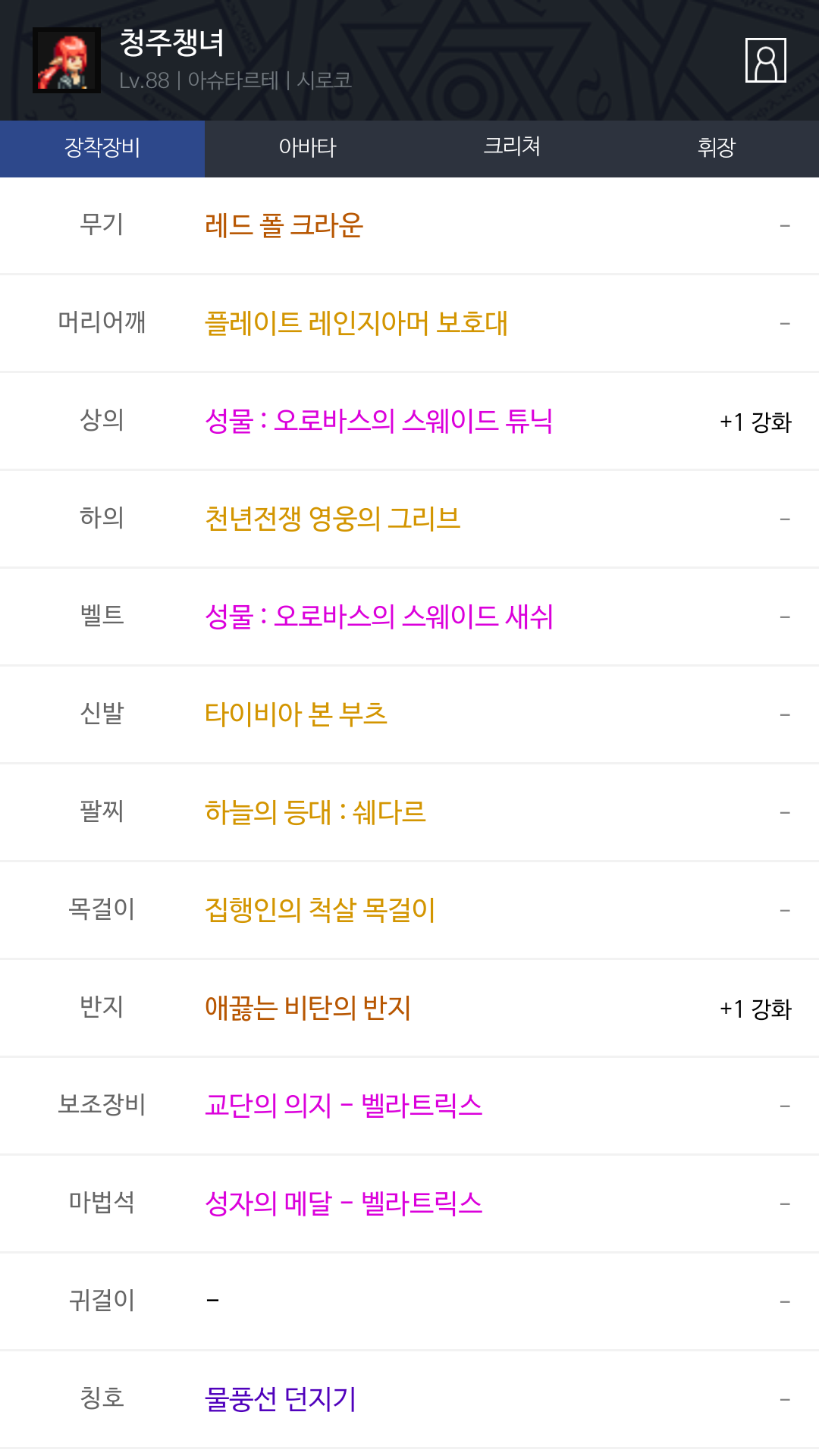Viewport: 819px width, 1456px height.
Task: Open 집행인의 척살 목걸이 details
Action: [320, 911]
